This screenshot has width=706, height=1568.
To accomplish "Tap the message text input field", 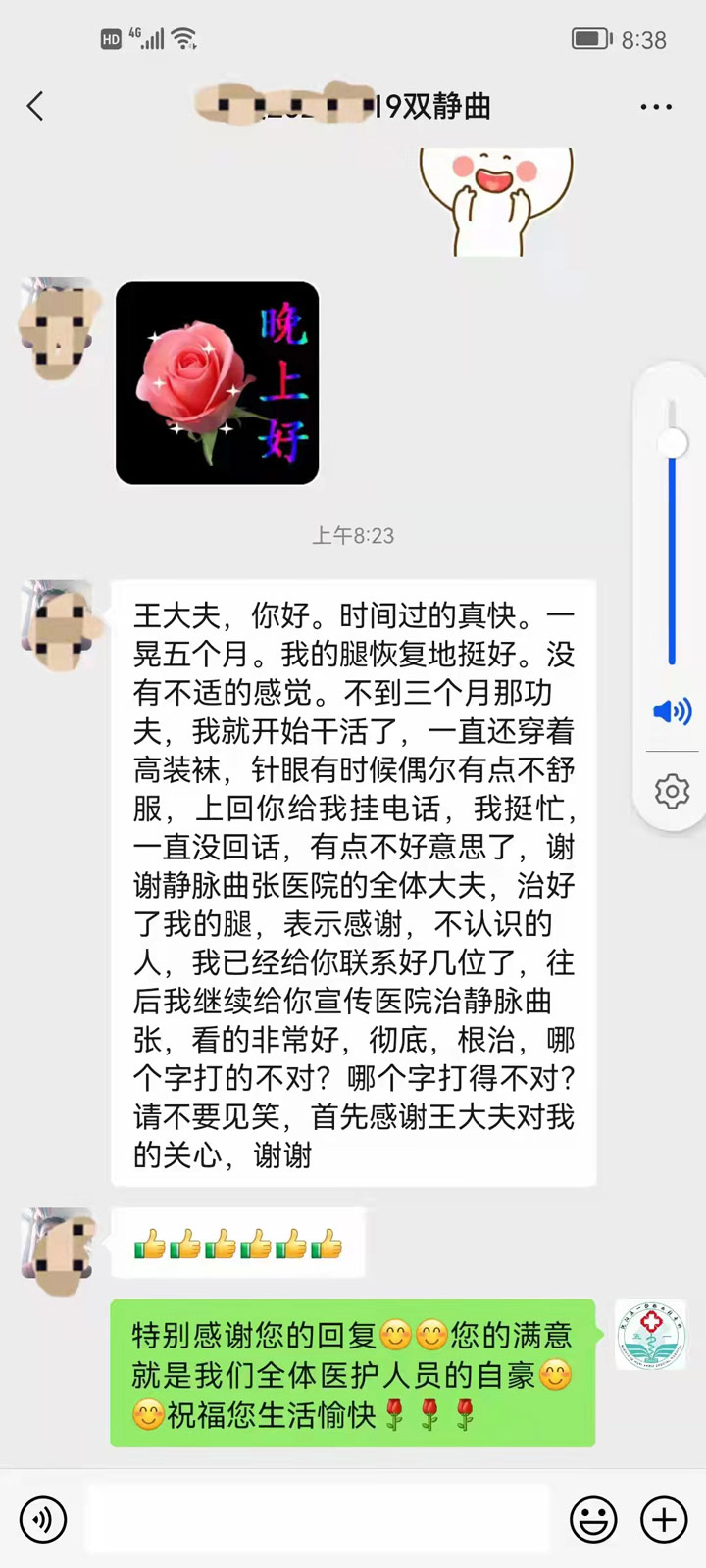I will (x=319, y=1519).
